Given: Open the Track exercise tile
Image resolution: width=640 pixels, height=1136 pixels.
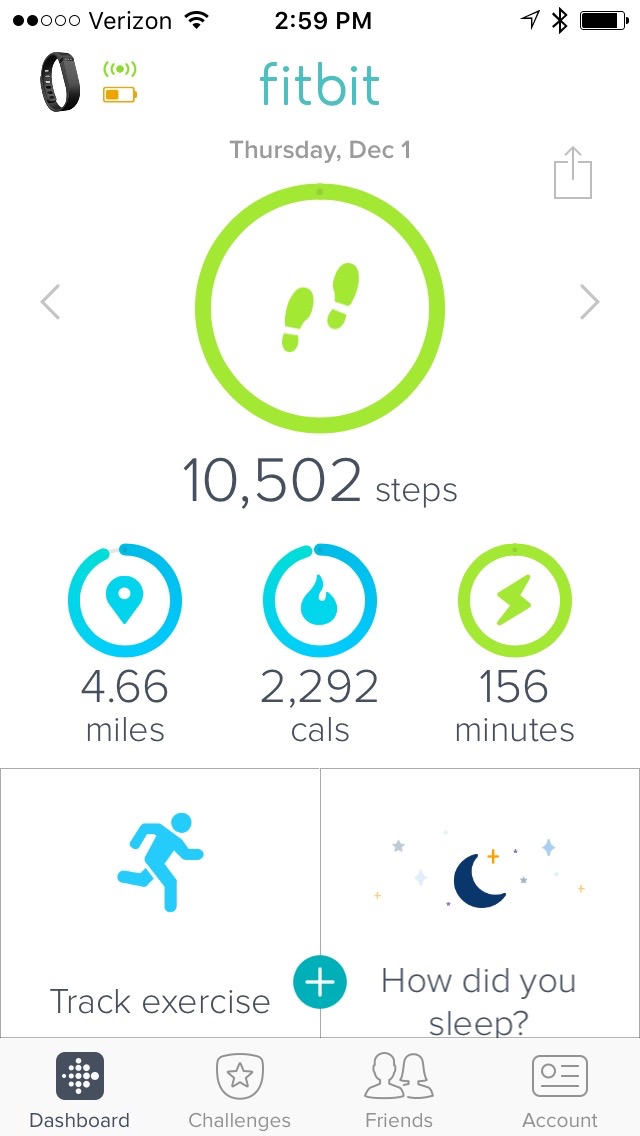Looking at the screenshot, I should 160,900.
